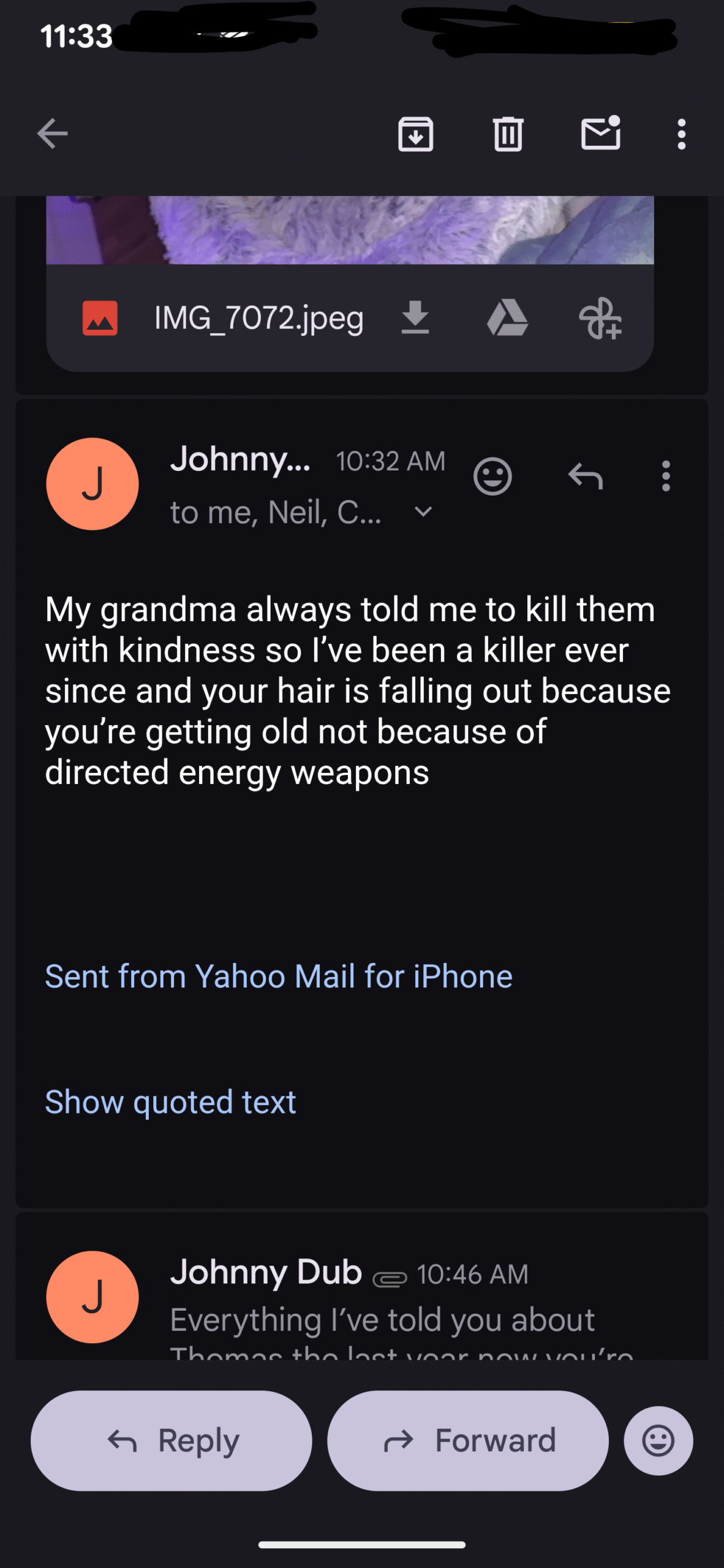Open the top bar overflow menu
Image resolution: width=724 pixels, height=1568 pixels.
[x=681, y=134]
